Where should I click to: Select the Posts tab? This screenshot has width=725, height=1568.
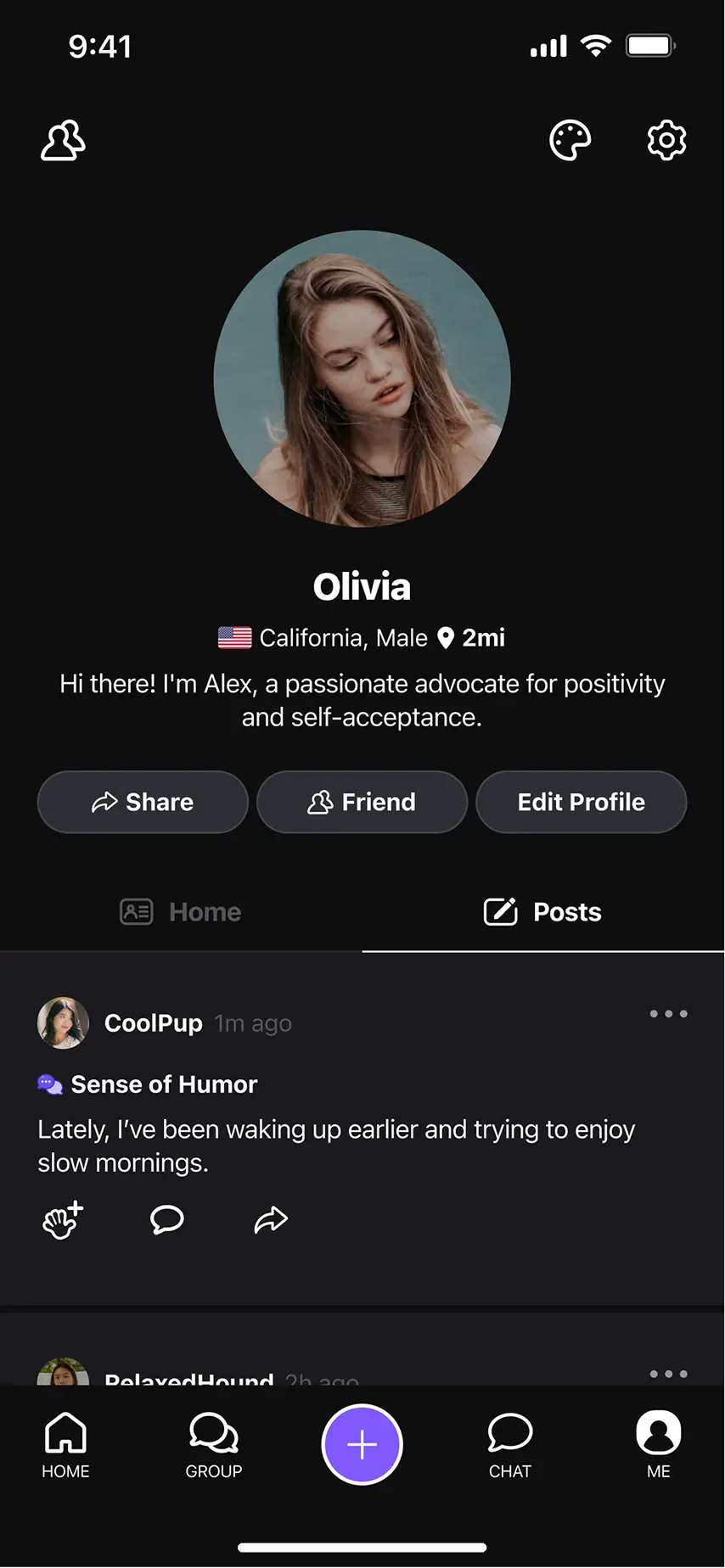tap(543, 912)
